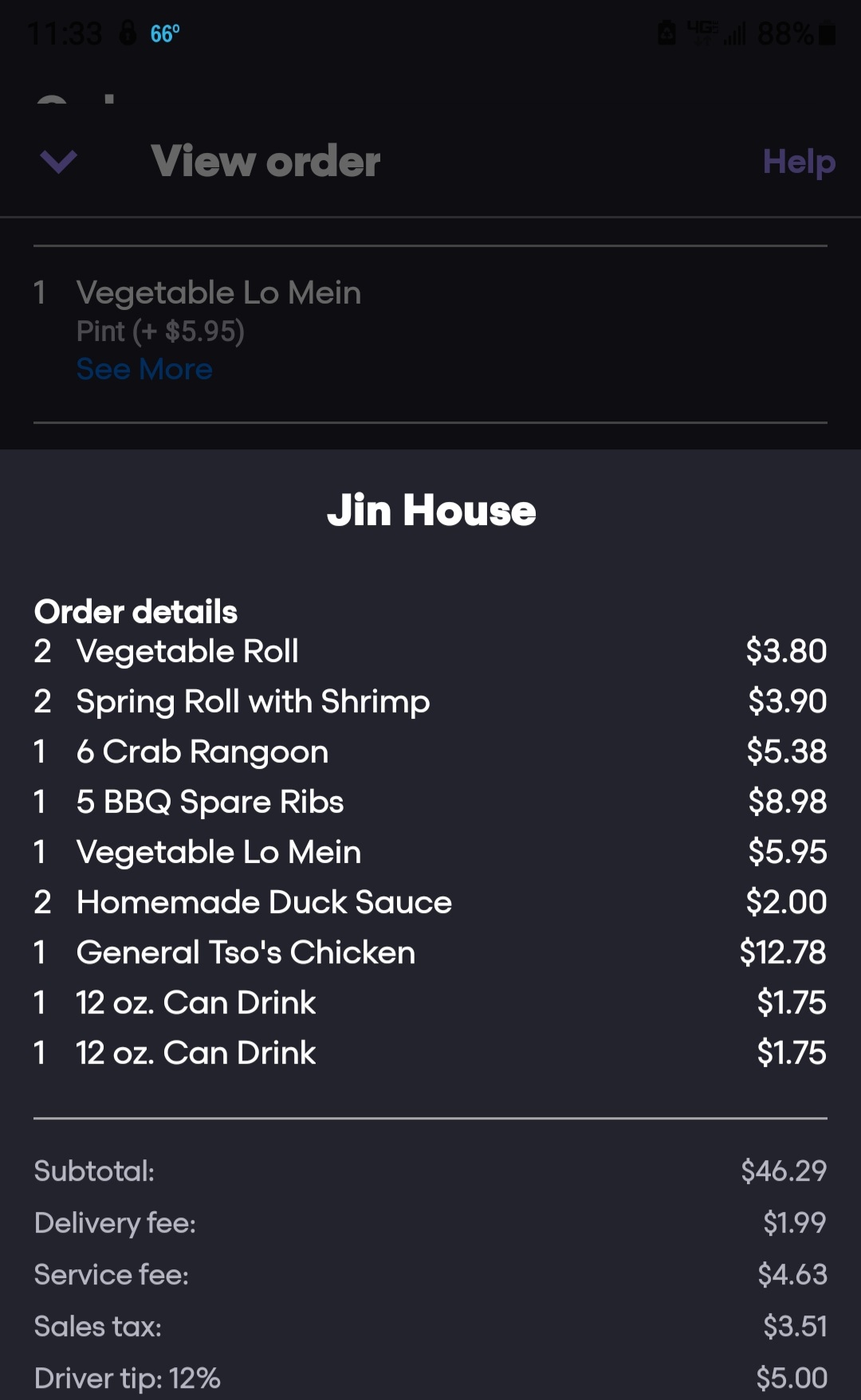Open Help for this order

798,162
